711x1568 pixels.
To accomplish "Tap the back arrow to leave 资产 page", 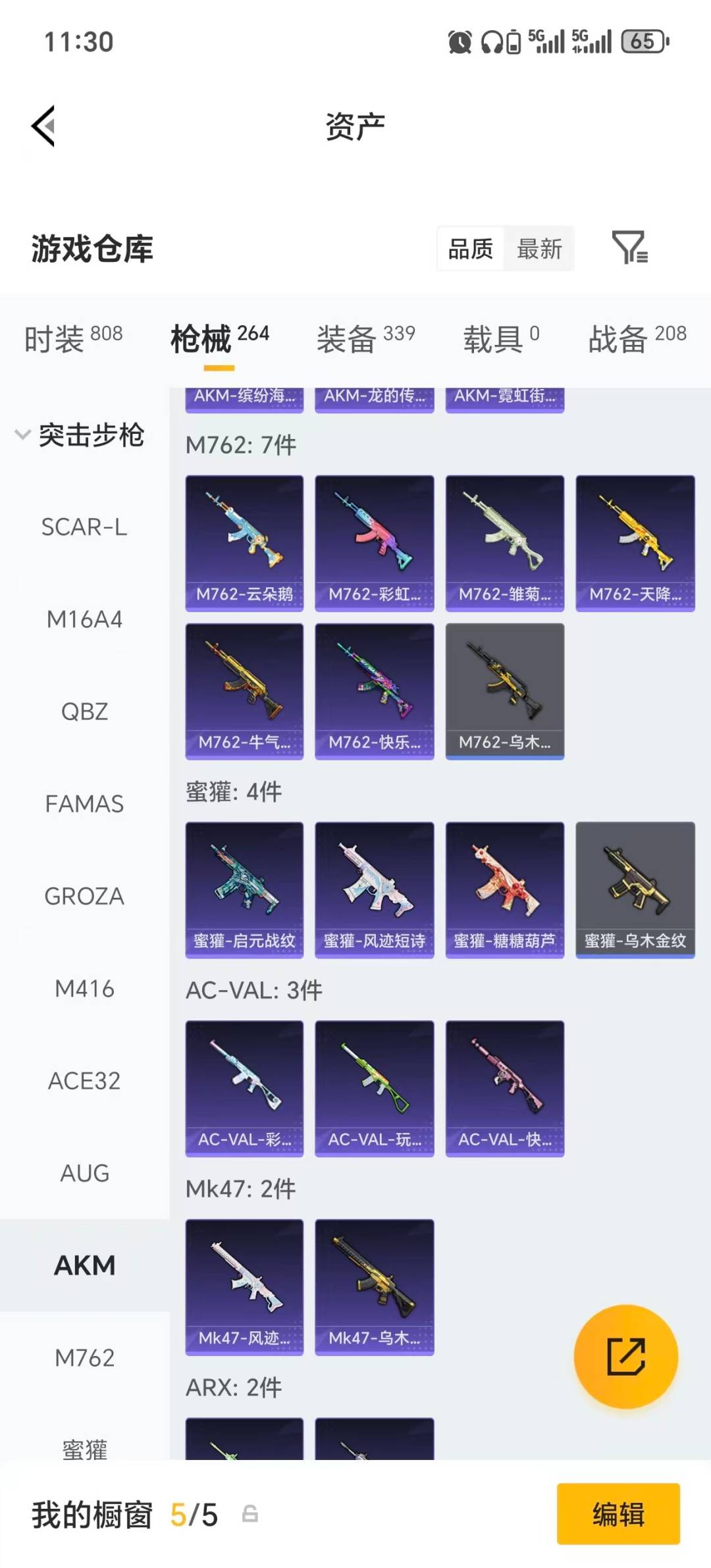I will click(43, 125).
